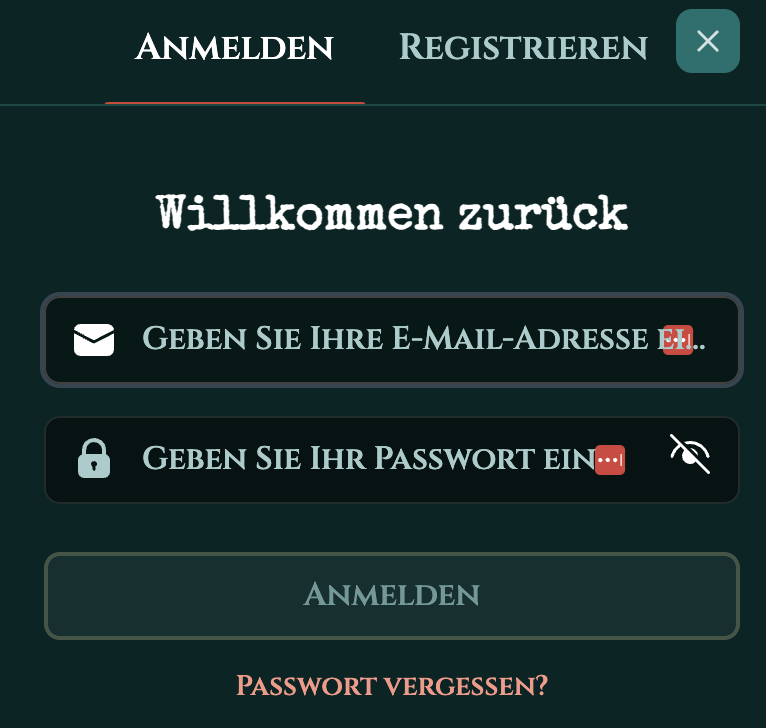Close the login dialog
766x728 pixels.
coord(707,41)
